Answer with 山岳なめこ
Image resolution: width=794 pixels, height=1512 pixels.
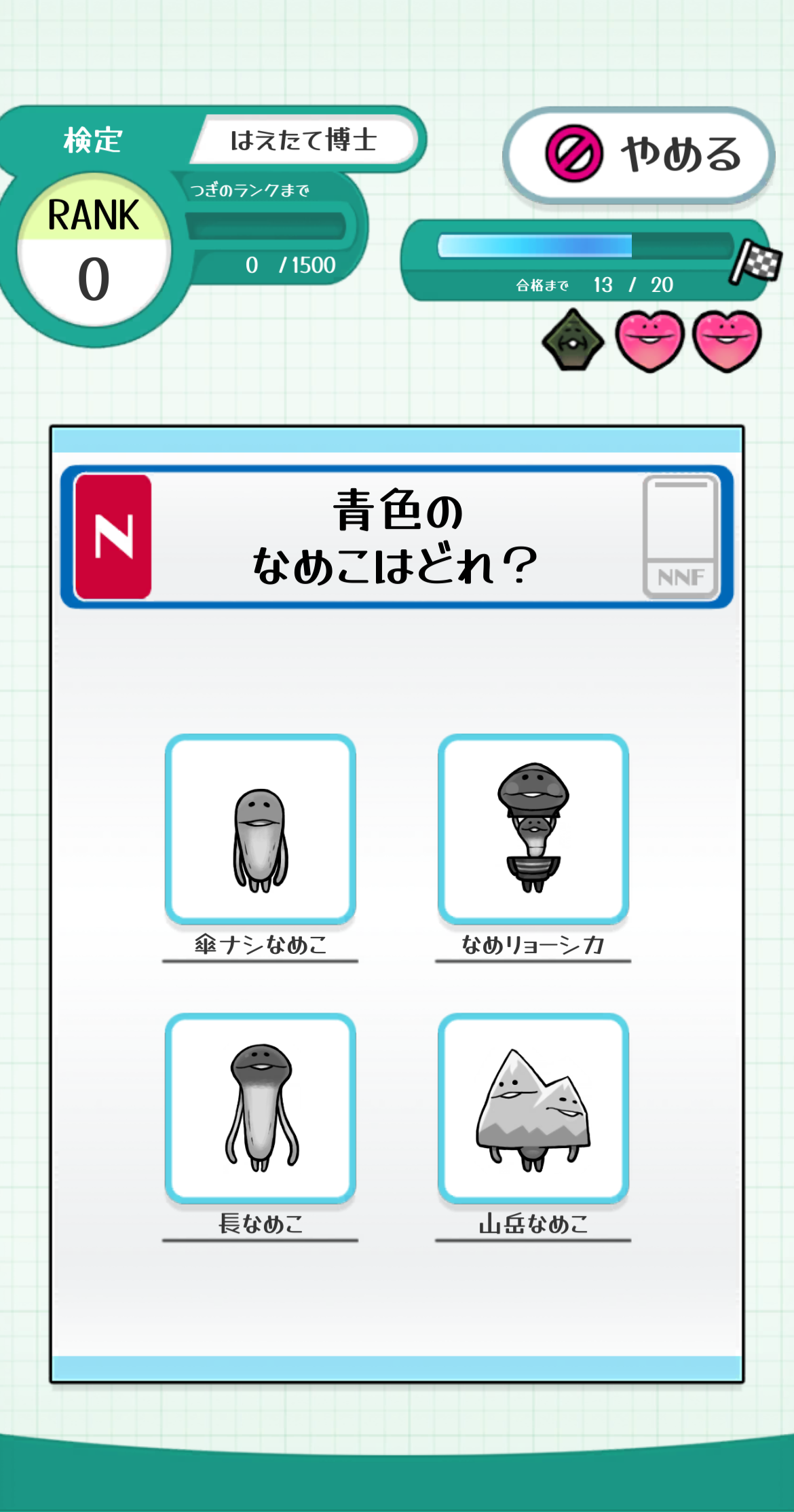(x=533, y=1108)
